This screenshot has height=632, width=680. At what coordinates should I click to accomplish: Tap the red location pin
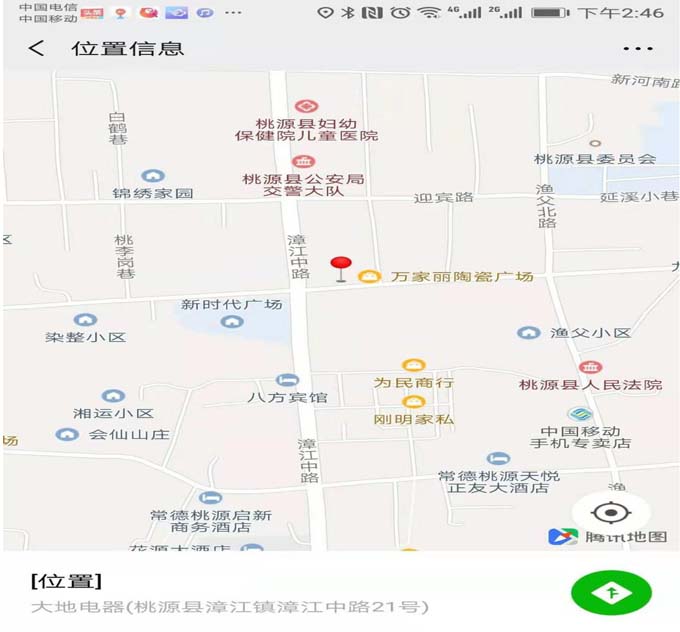click(341, 267)
